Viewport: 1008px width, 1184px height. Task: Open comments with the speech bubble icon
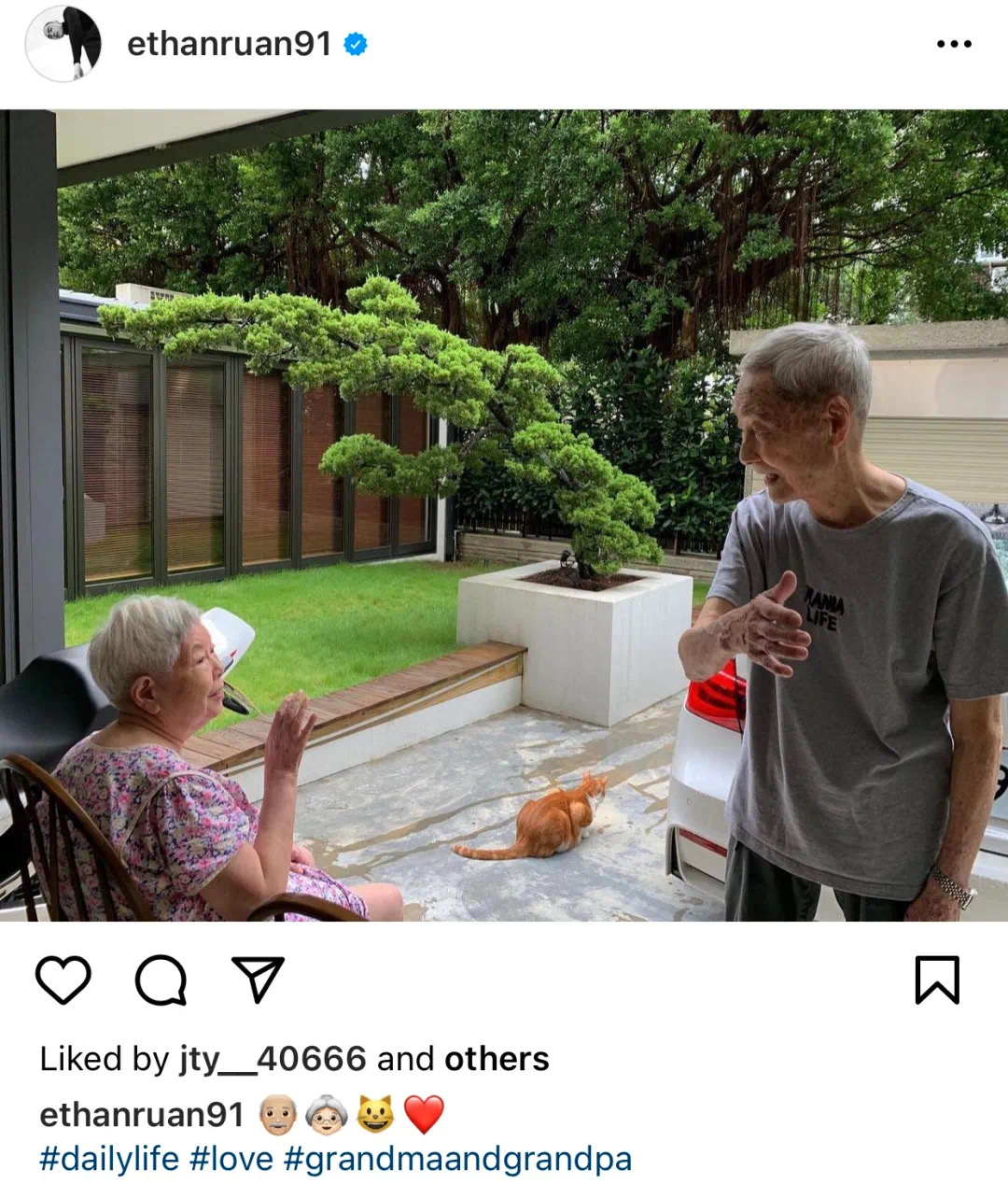tap(161, 980)
